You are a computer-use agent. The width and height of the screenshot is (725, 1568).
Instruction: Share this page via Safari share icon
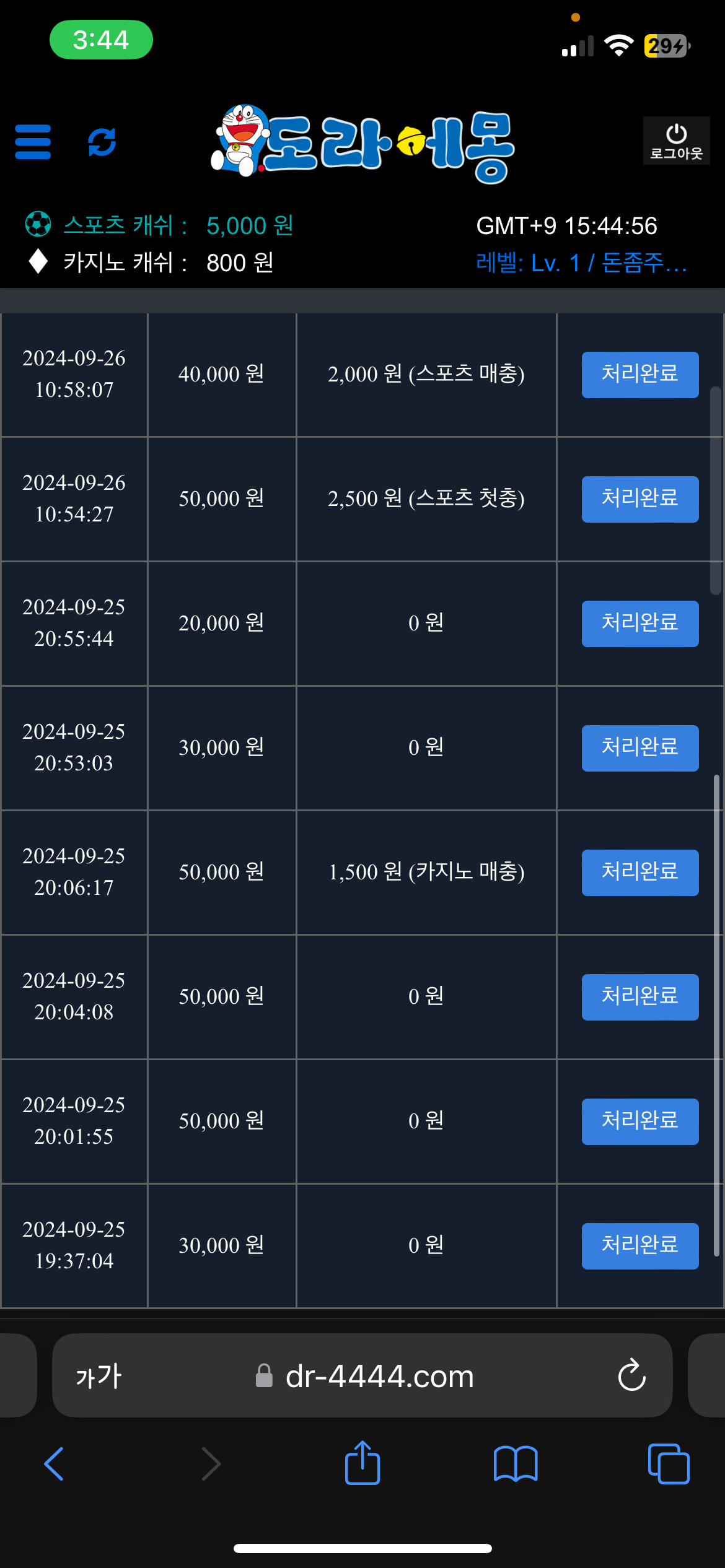362,1462
